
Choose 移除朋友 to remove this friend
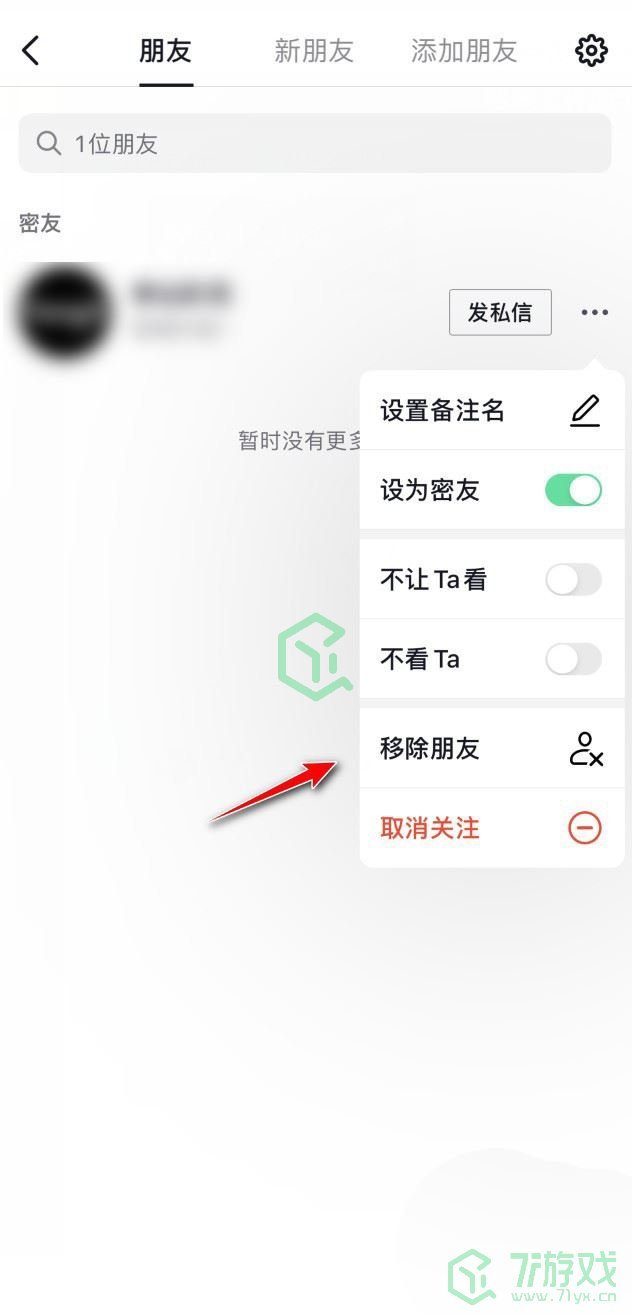490,748
